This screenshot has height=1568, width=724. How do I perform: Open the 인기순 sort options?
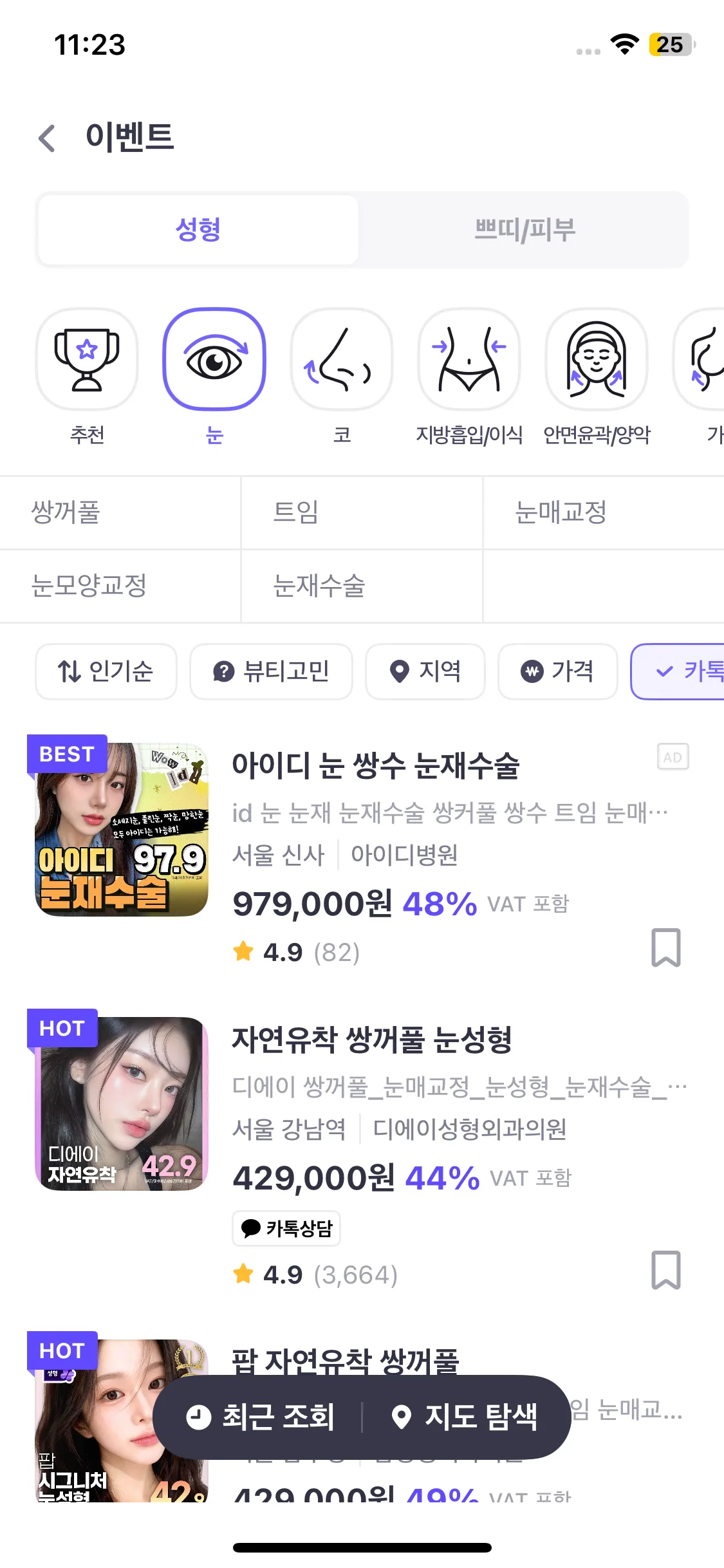(x=106, y=671)
